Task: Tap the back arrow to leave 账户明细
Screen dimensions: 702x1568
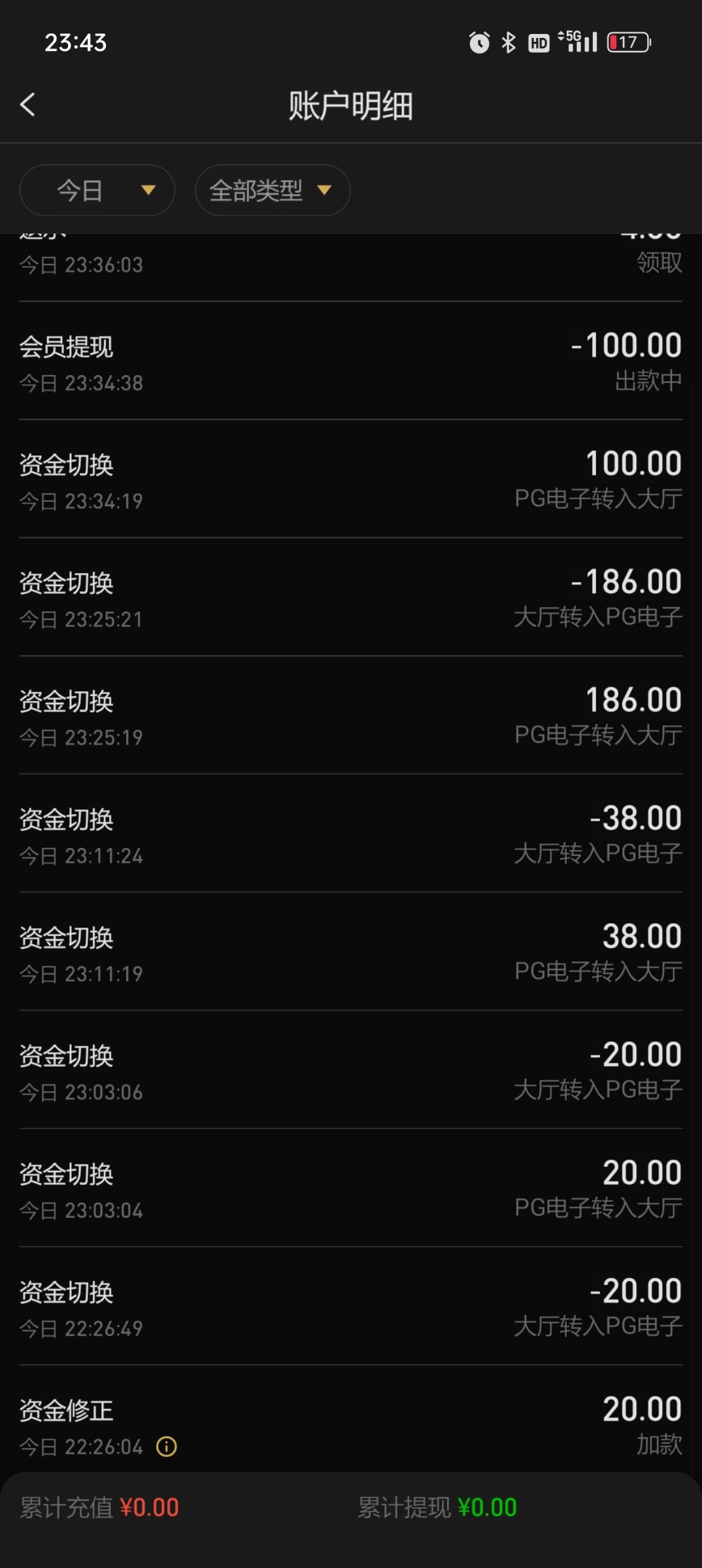Action: tap(27, 105)
